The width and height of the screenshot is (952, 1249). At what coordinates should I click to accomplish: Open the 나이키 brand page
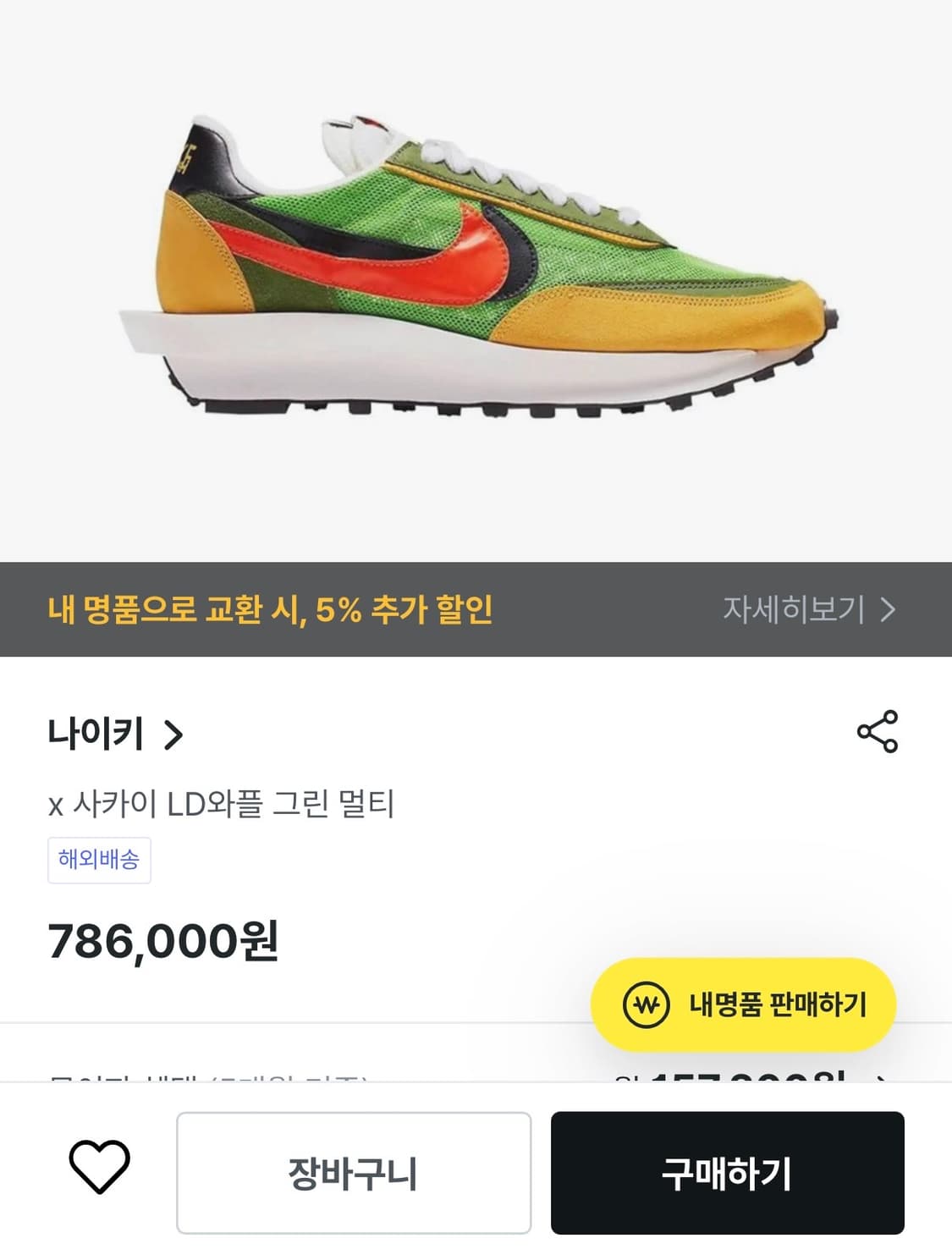(93, 734)
